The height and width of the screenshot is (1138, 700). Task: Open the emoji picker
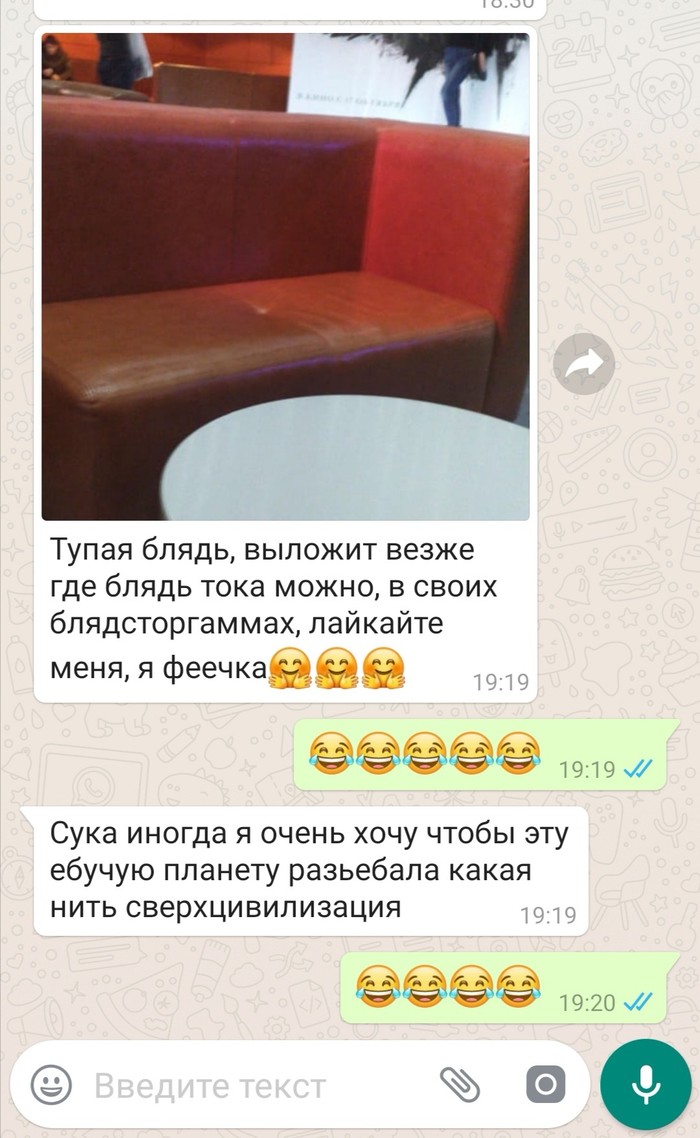(x=50, y=1085)
